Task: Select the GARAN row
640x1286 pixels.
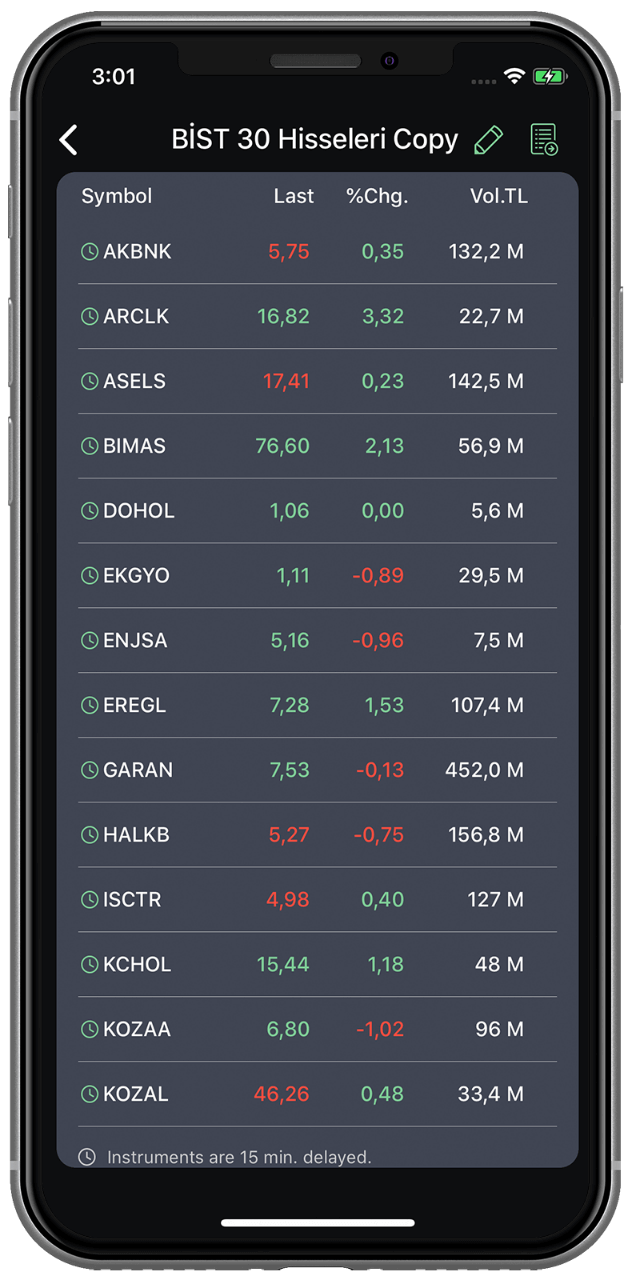Action: pos(318,770)
